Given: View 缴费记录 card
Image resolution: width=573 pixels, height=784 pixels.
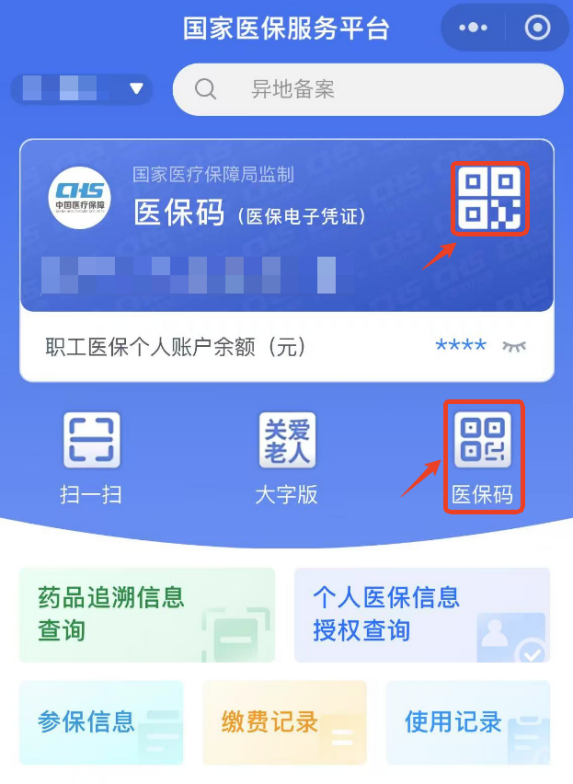Looking at the screenshot, I should tap(284, 722).
